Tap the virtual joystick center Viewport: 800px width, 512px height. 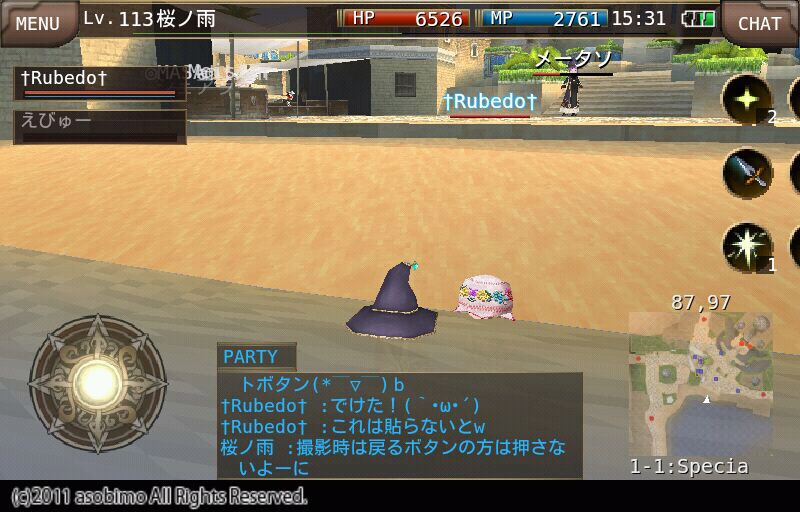click(x=97, y=383)
